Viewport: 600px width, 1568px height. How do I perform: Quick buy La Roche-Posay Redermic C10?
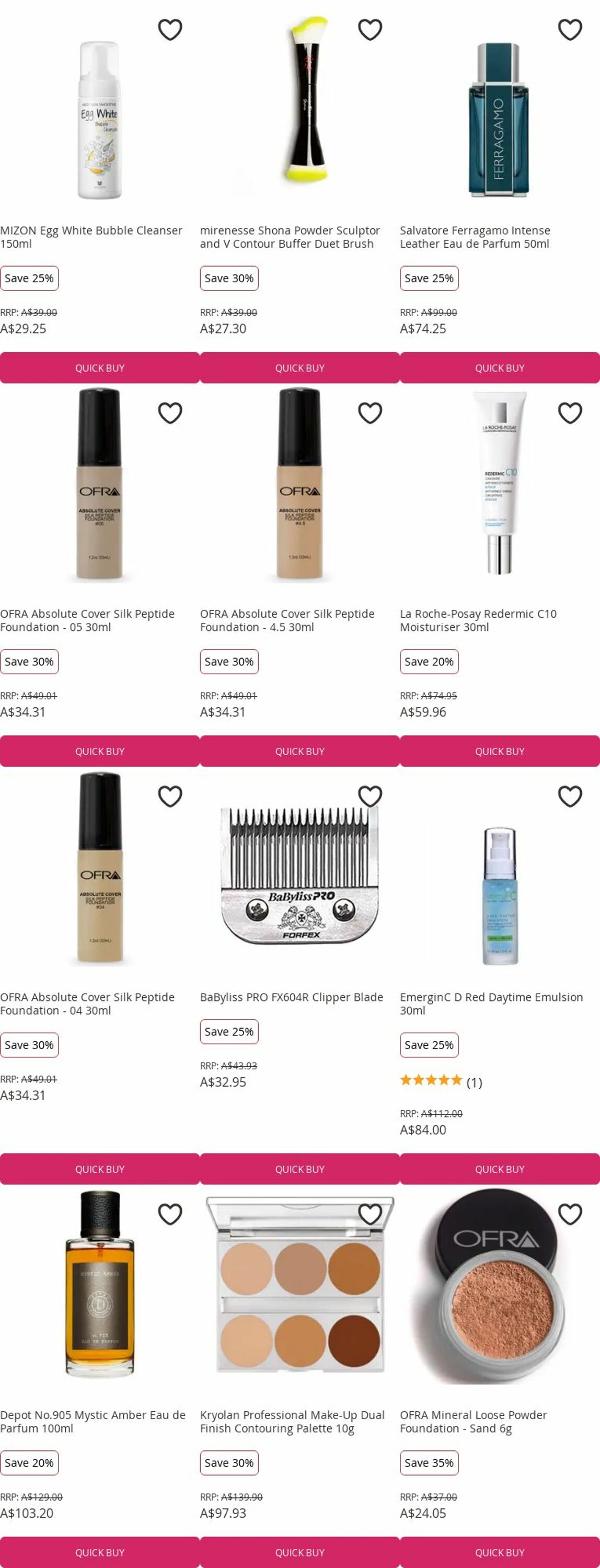tap(500, 751)
